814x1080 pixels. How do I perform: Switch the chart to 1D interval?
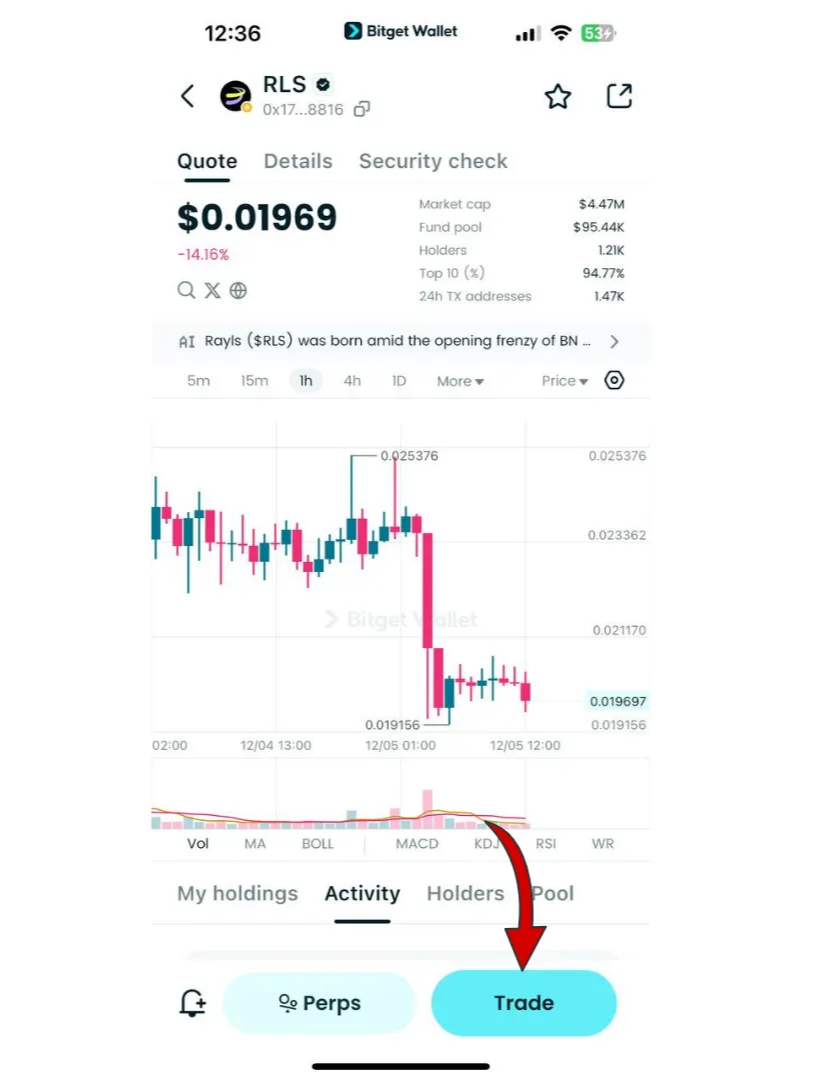[399, 381]
